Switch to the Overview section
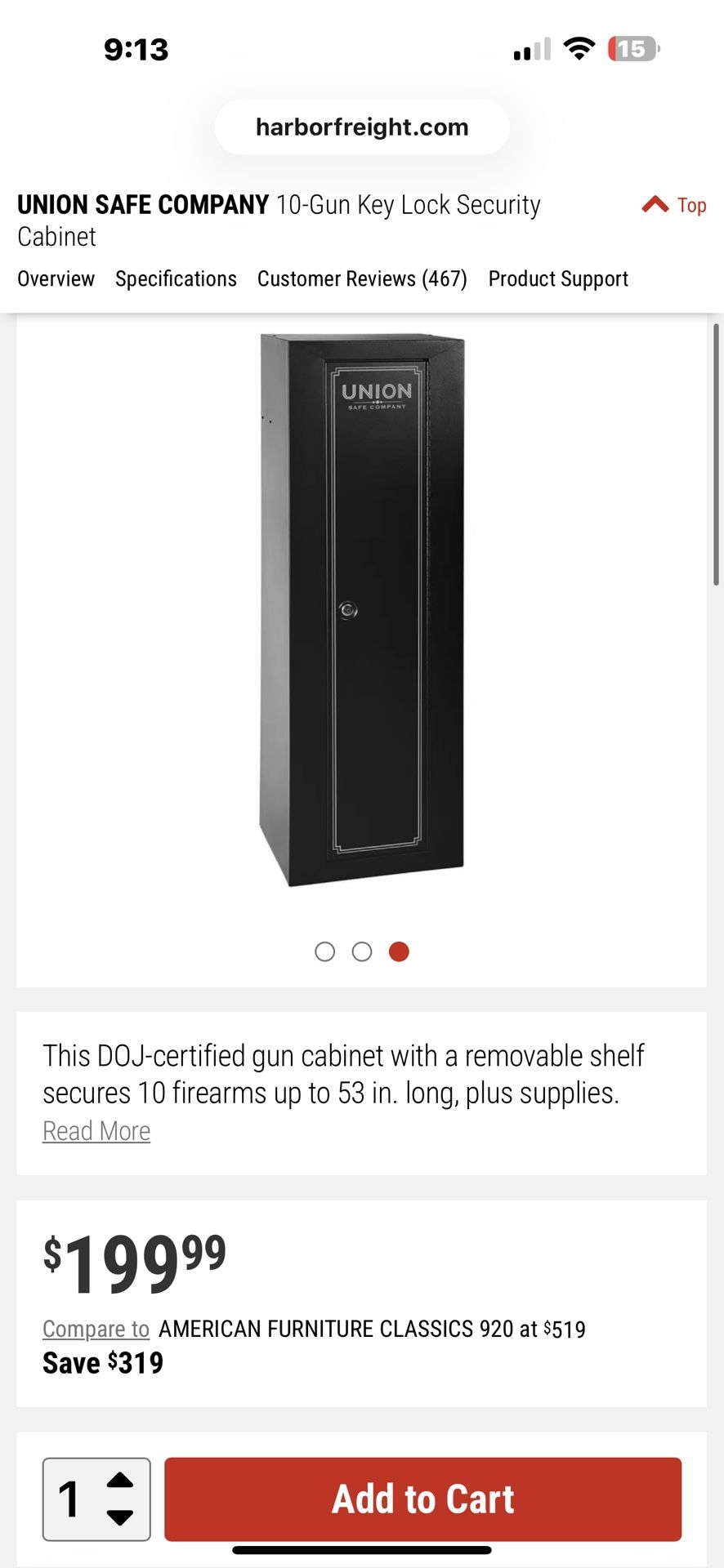The image size is (724, 1568). click(56, 278)
